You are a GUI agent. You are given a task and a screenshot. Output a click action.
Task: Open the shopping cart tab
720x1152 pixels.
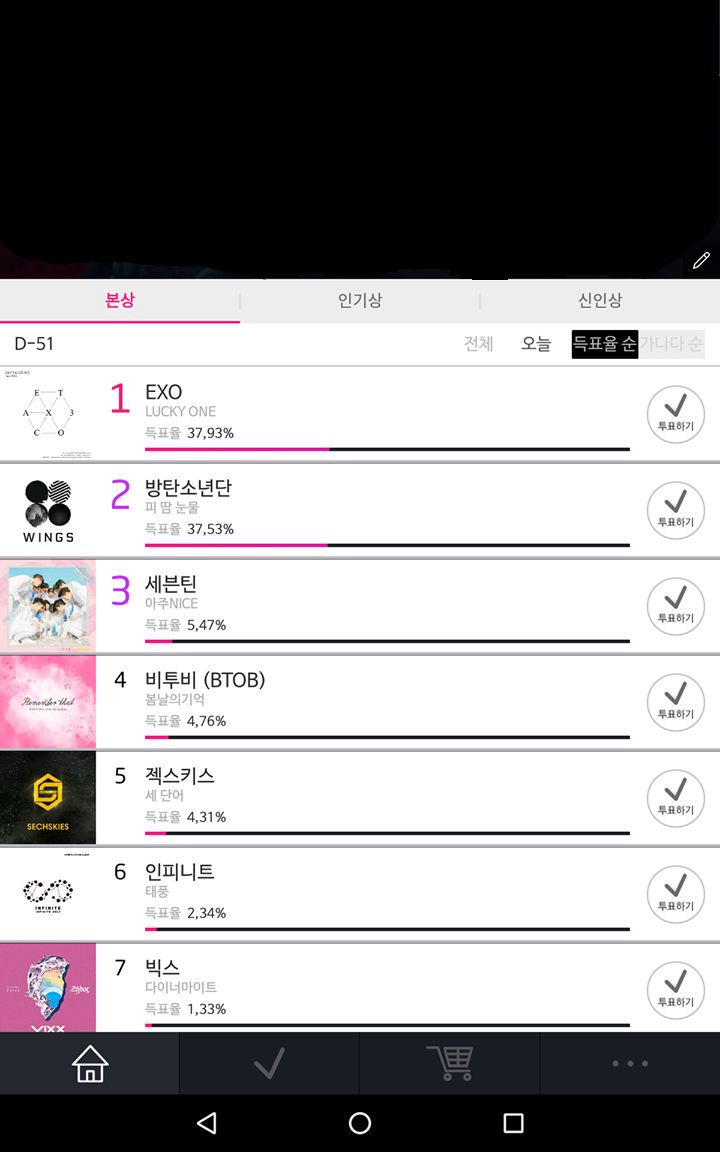coord(450,1063)
